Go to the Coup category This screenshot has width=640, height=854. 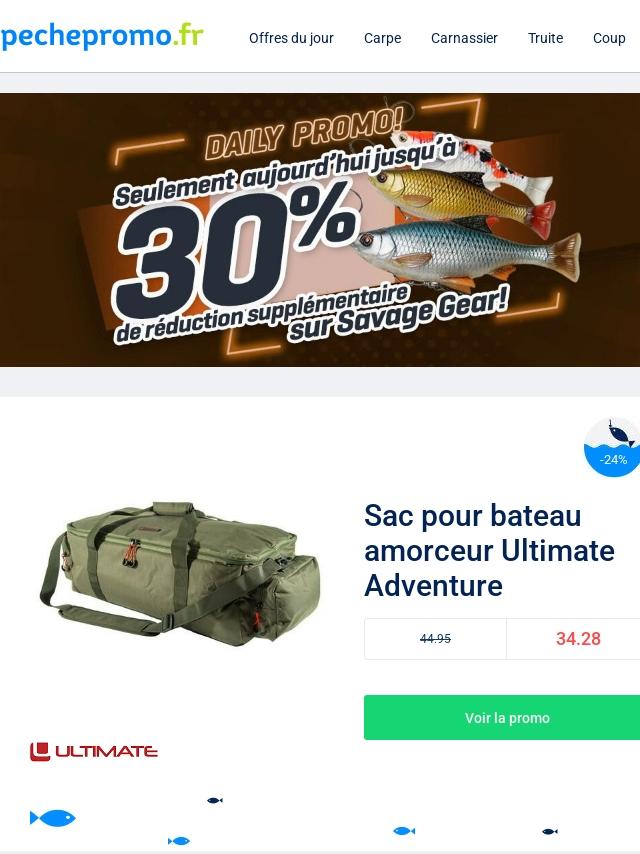tap(609, 38)
